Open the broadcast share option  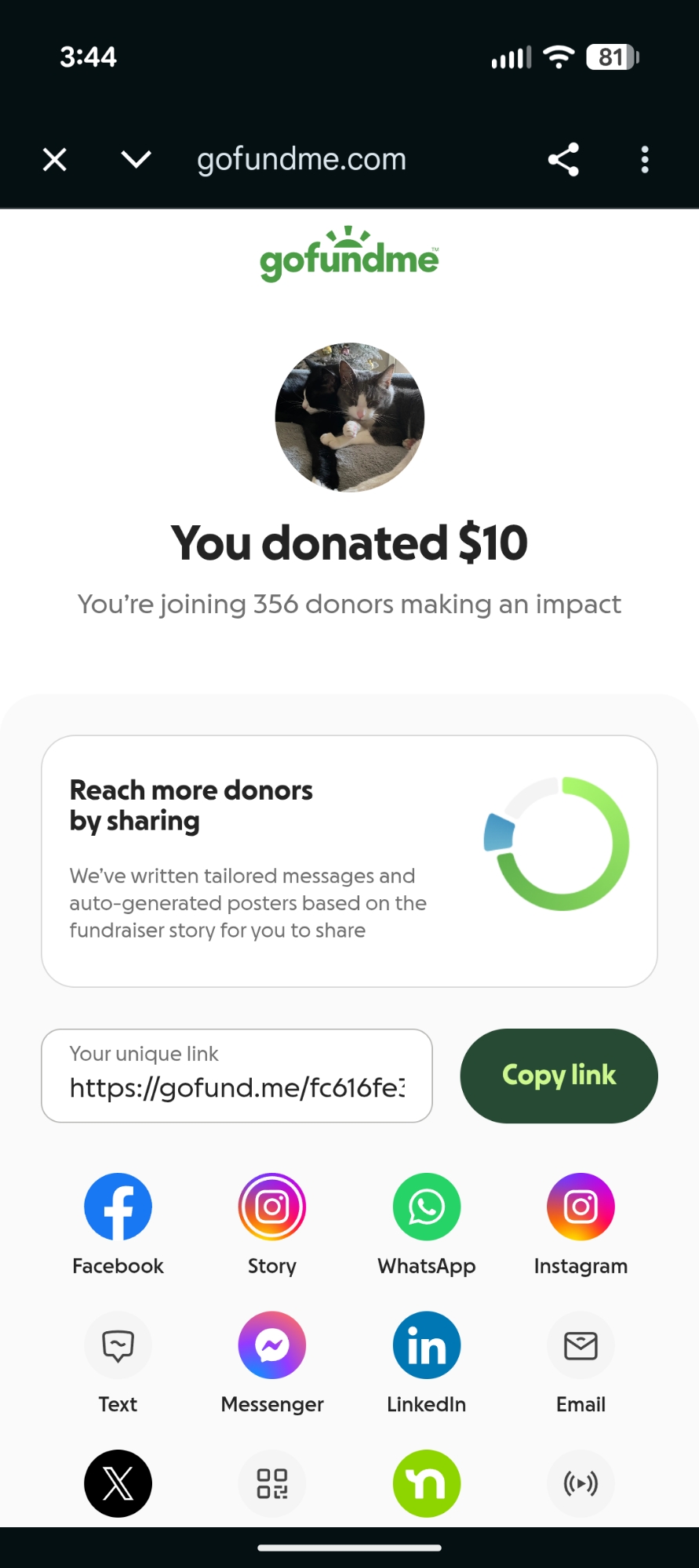(x=581, y=1483)
